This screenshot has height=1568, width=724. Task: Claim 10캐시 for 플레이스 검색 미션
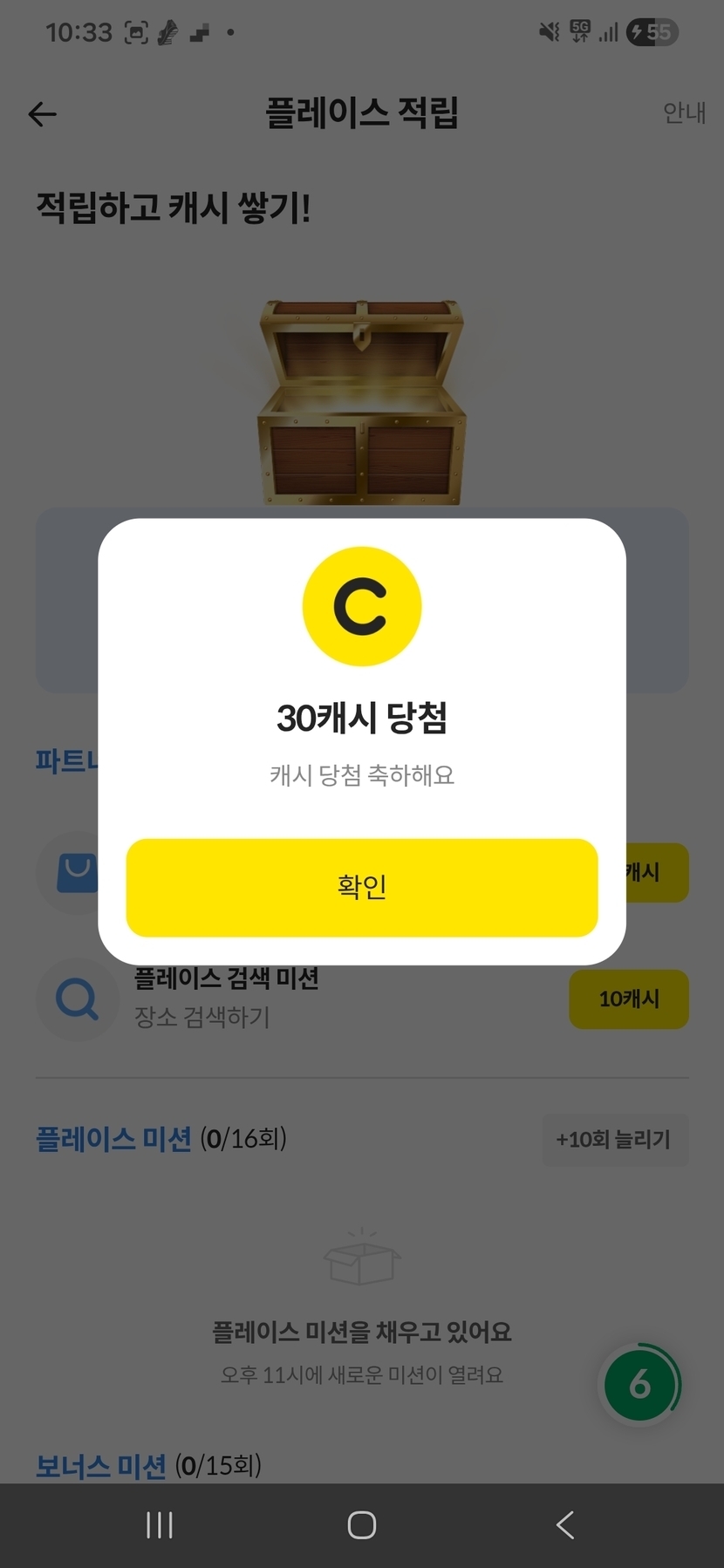(628, 999)
